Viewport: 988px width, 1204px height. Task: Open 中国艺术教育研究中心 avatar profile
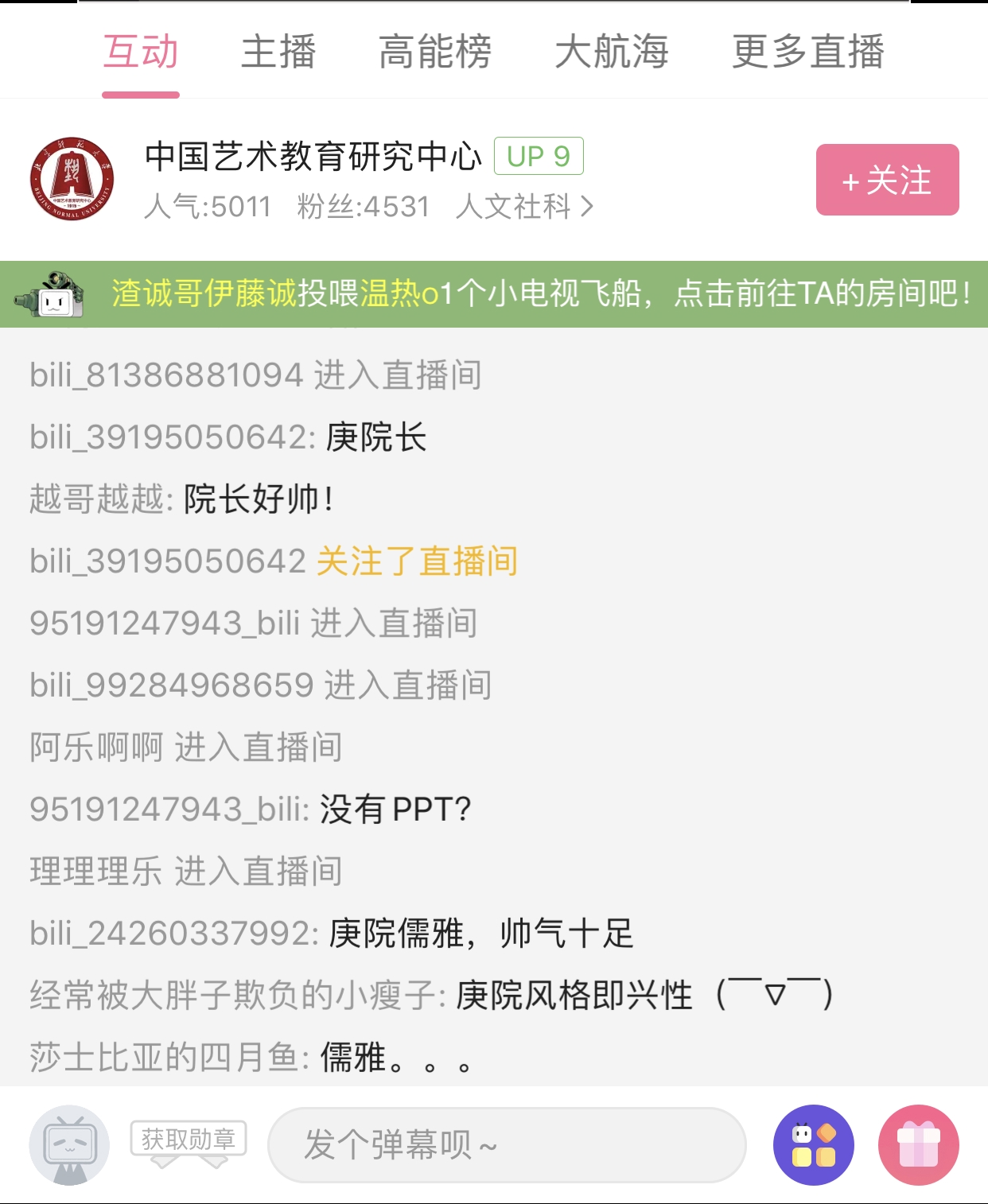coord(72,179)
